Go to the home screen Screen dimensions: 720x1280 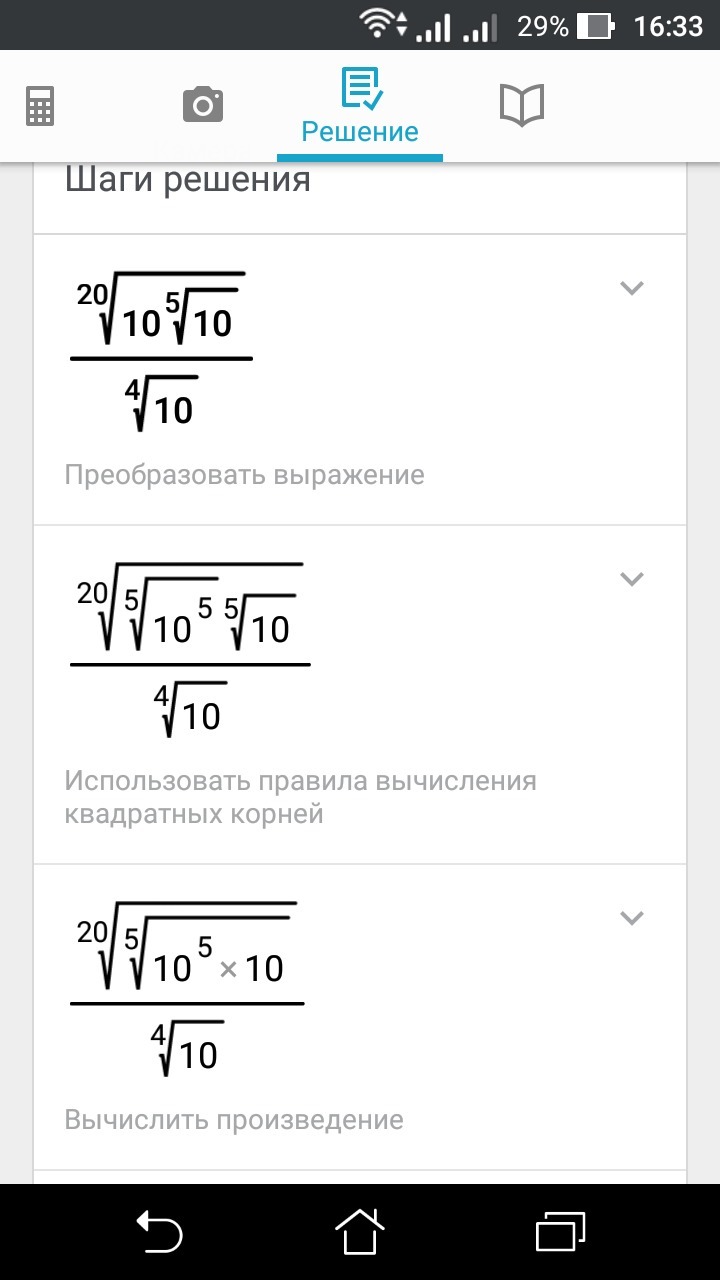pos(360,1230)
